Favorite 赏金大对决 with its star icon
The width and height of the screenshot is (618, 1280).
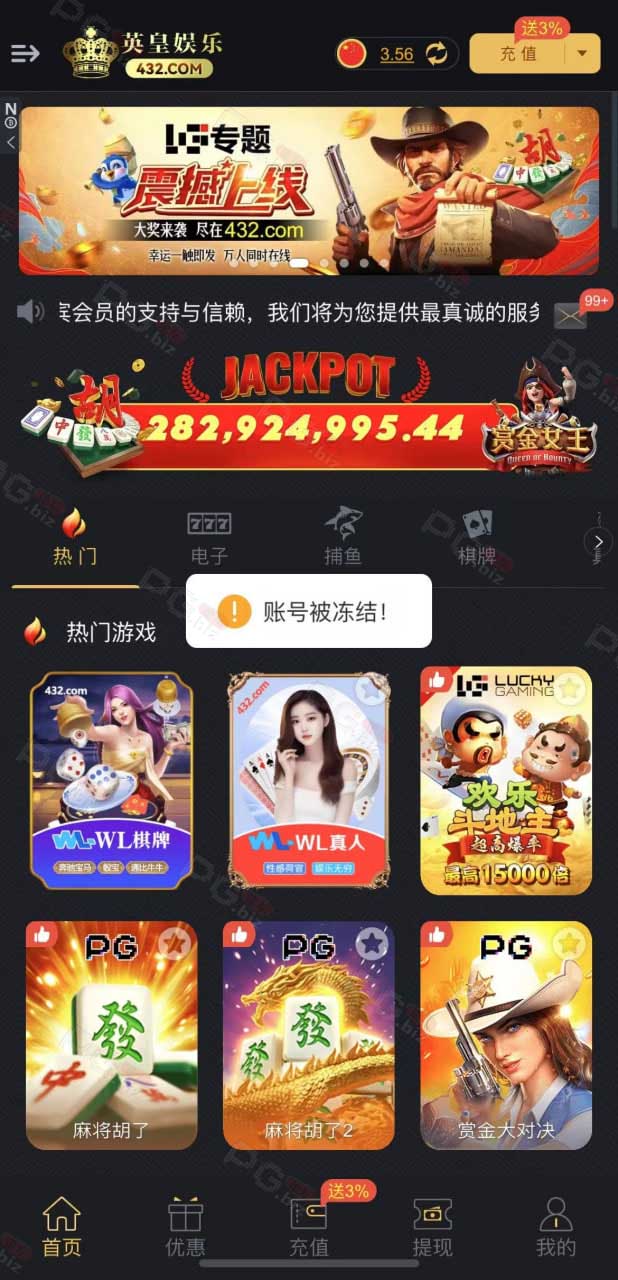pyautogui.click(x=568, y=943)
